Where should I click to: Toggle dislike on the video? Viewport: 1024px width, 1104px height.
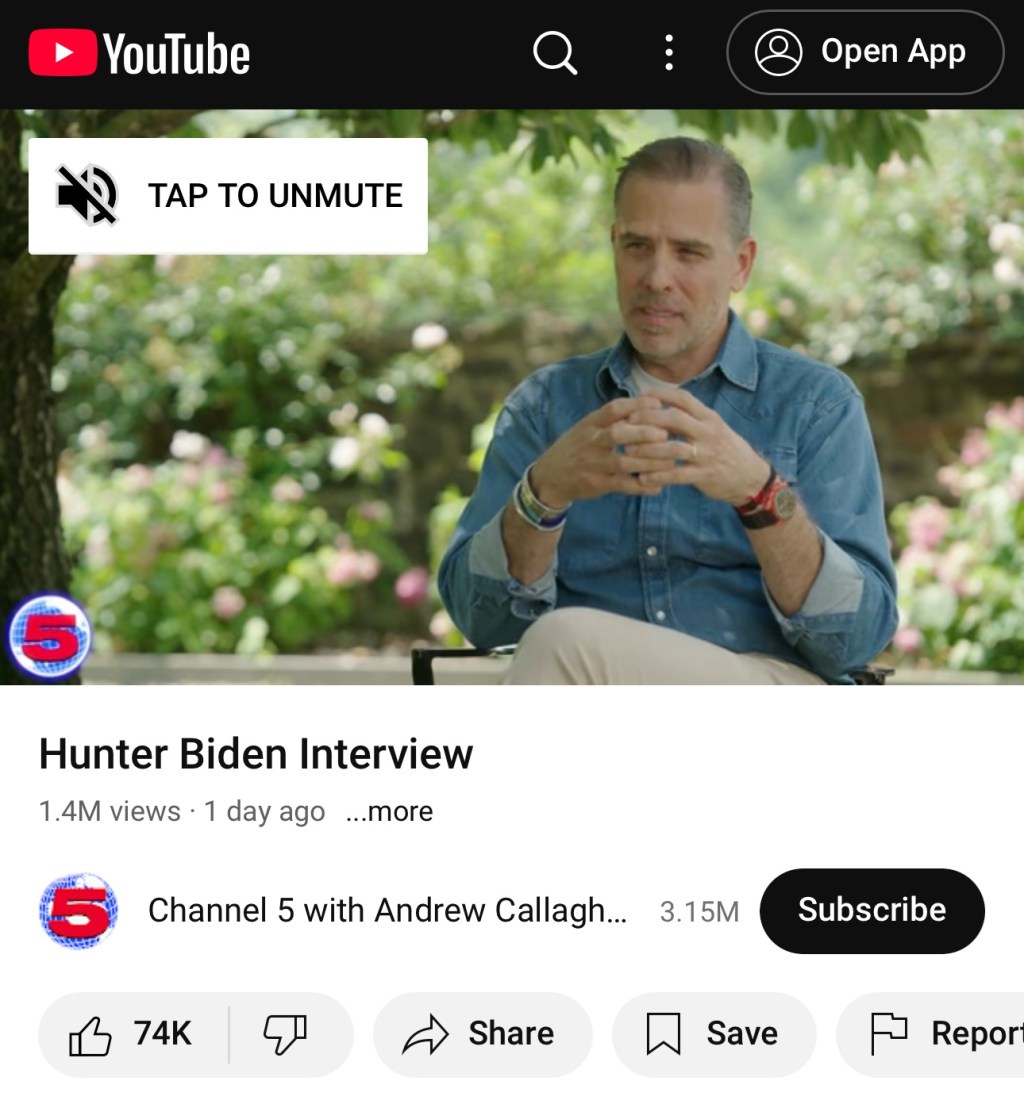click(x=287, y=1034)
